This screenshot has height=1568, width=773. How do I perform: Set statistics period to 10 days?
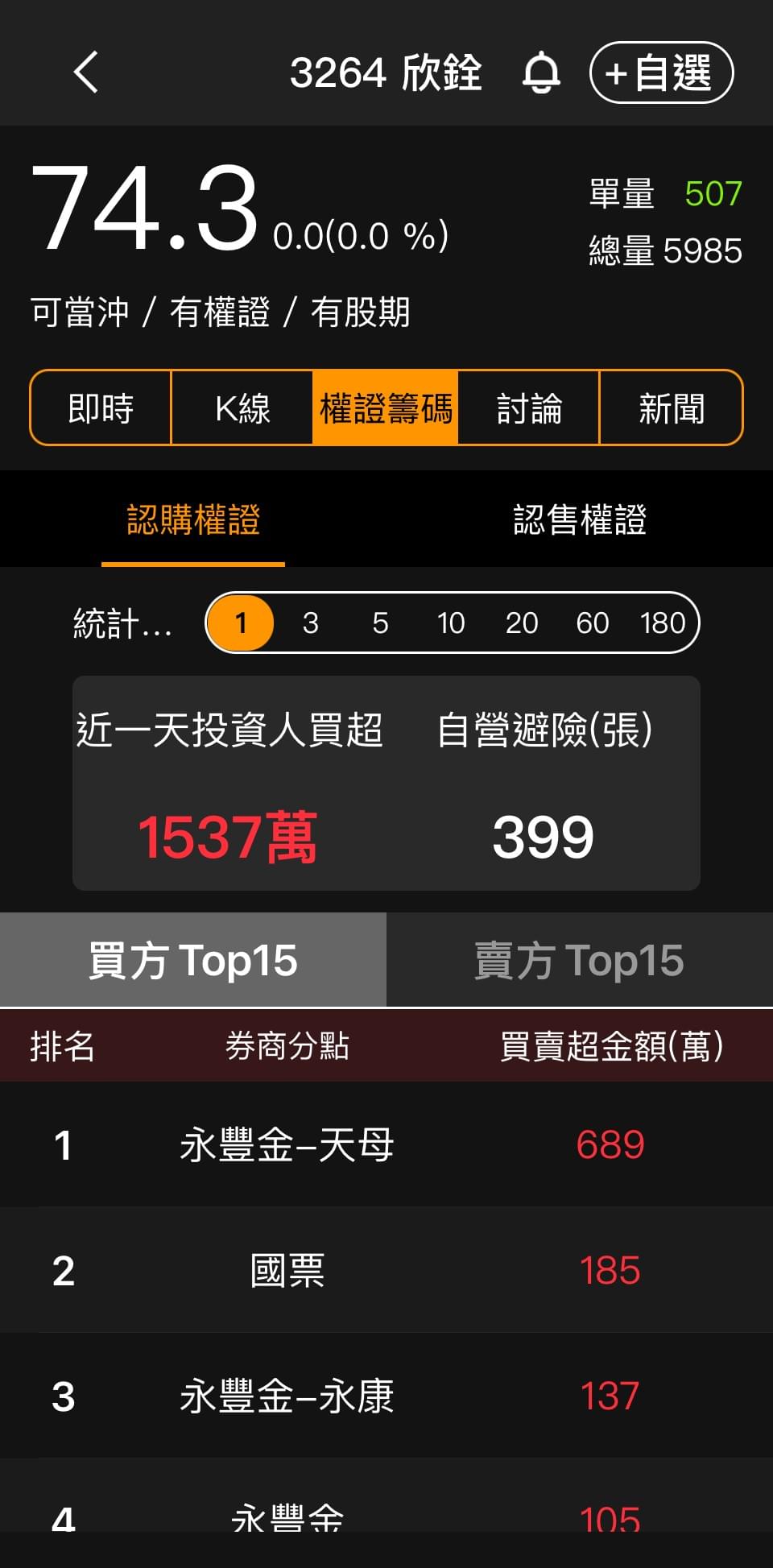pyautogui.click(x=451, y=623)
